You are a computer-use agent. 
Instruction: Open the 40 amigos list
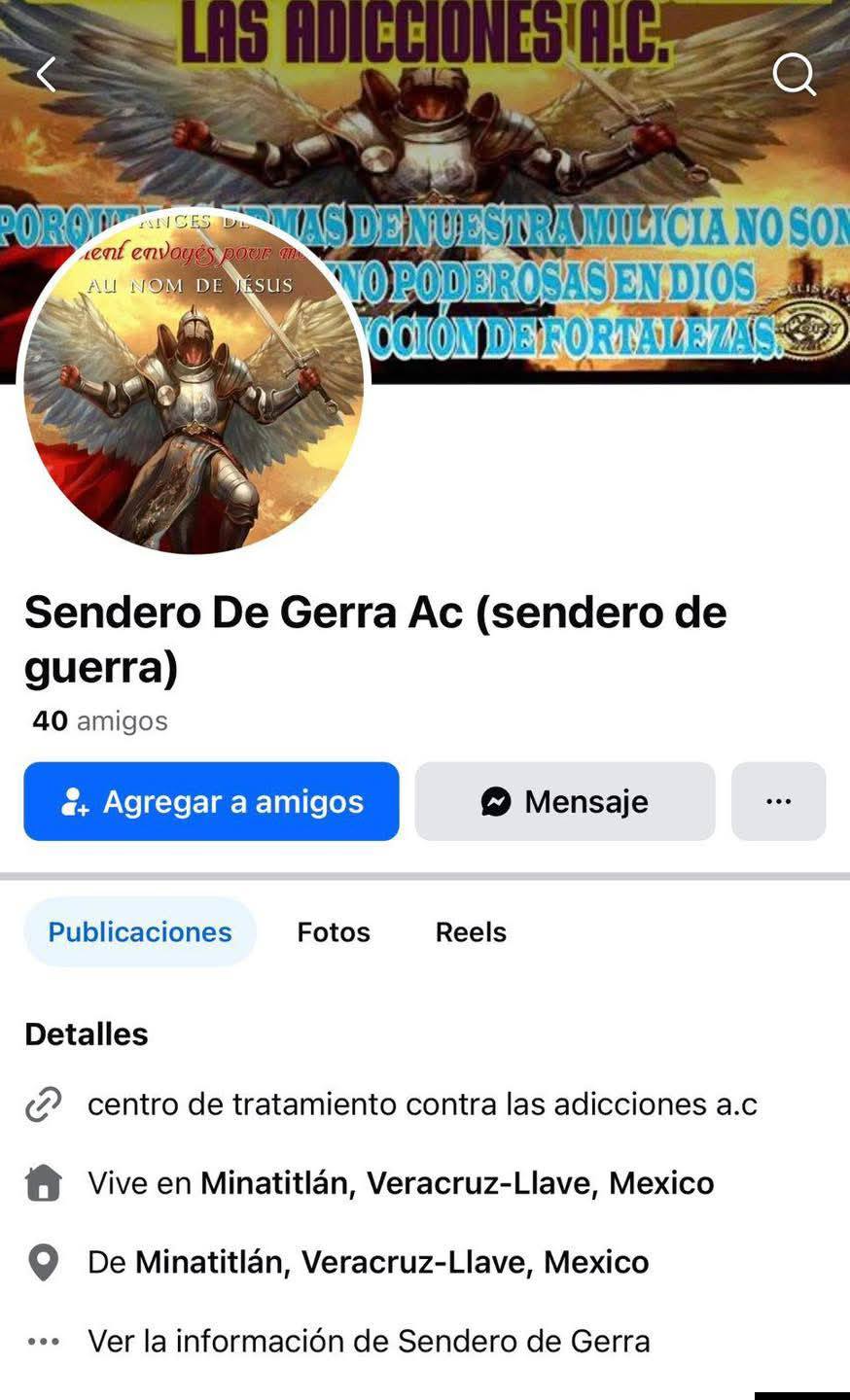click(x=100, y=720)
